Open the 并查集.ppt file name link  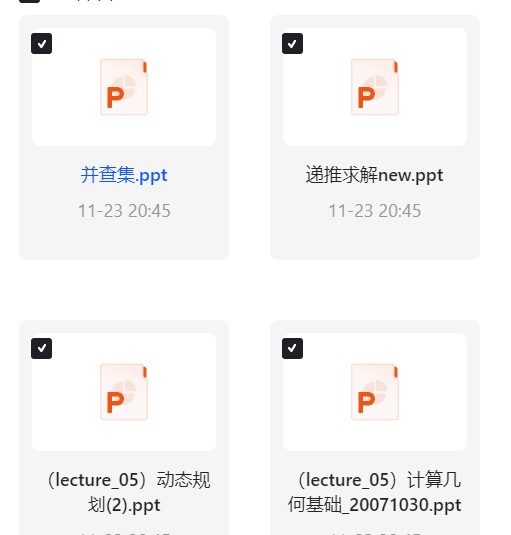click(x=124, y=175)
